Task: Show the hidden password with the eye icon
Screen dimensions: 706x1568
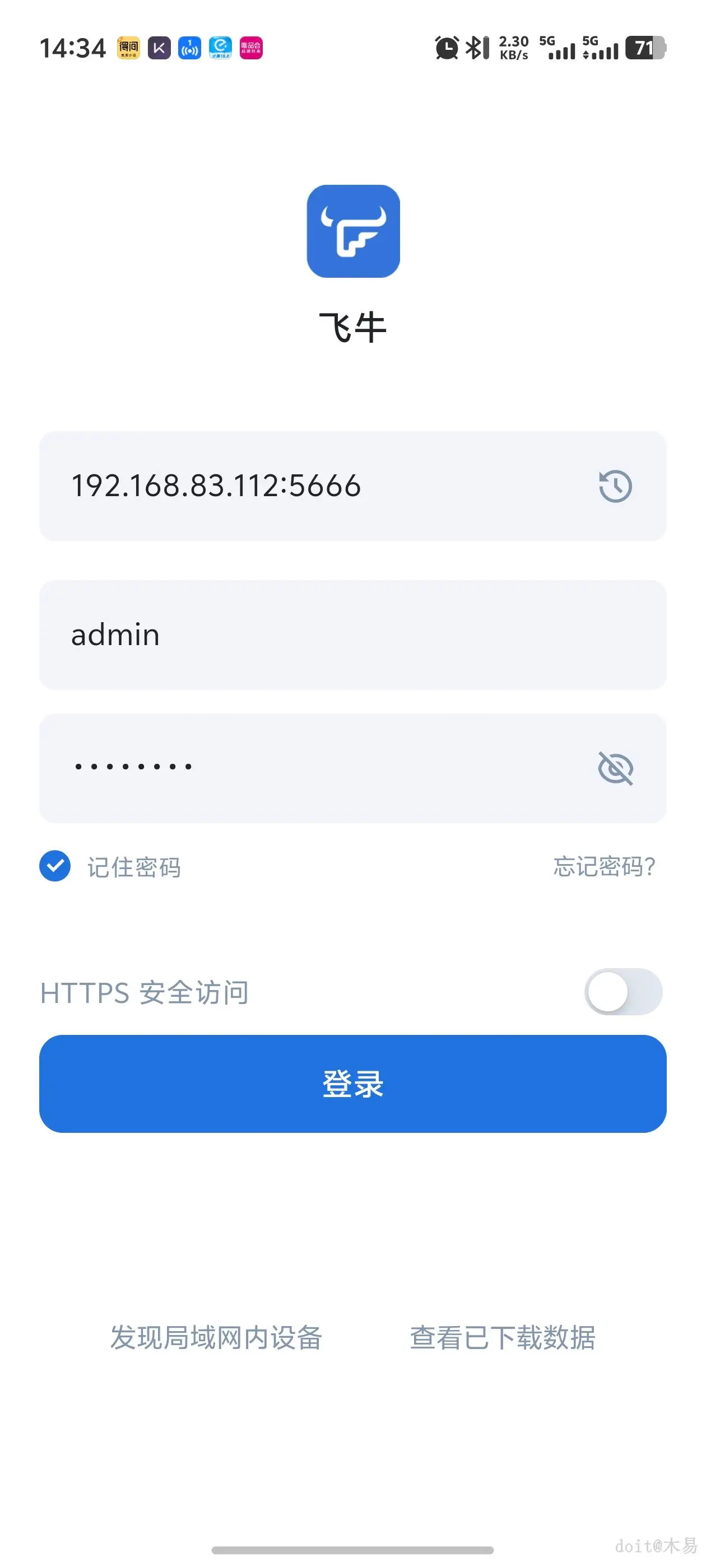Action: (x=615, y=768)
